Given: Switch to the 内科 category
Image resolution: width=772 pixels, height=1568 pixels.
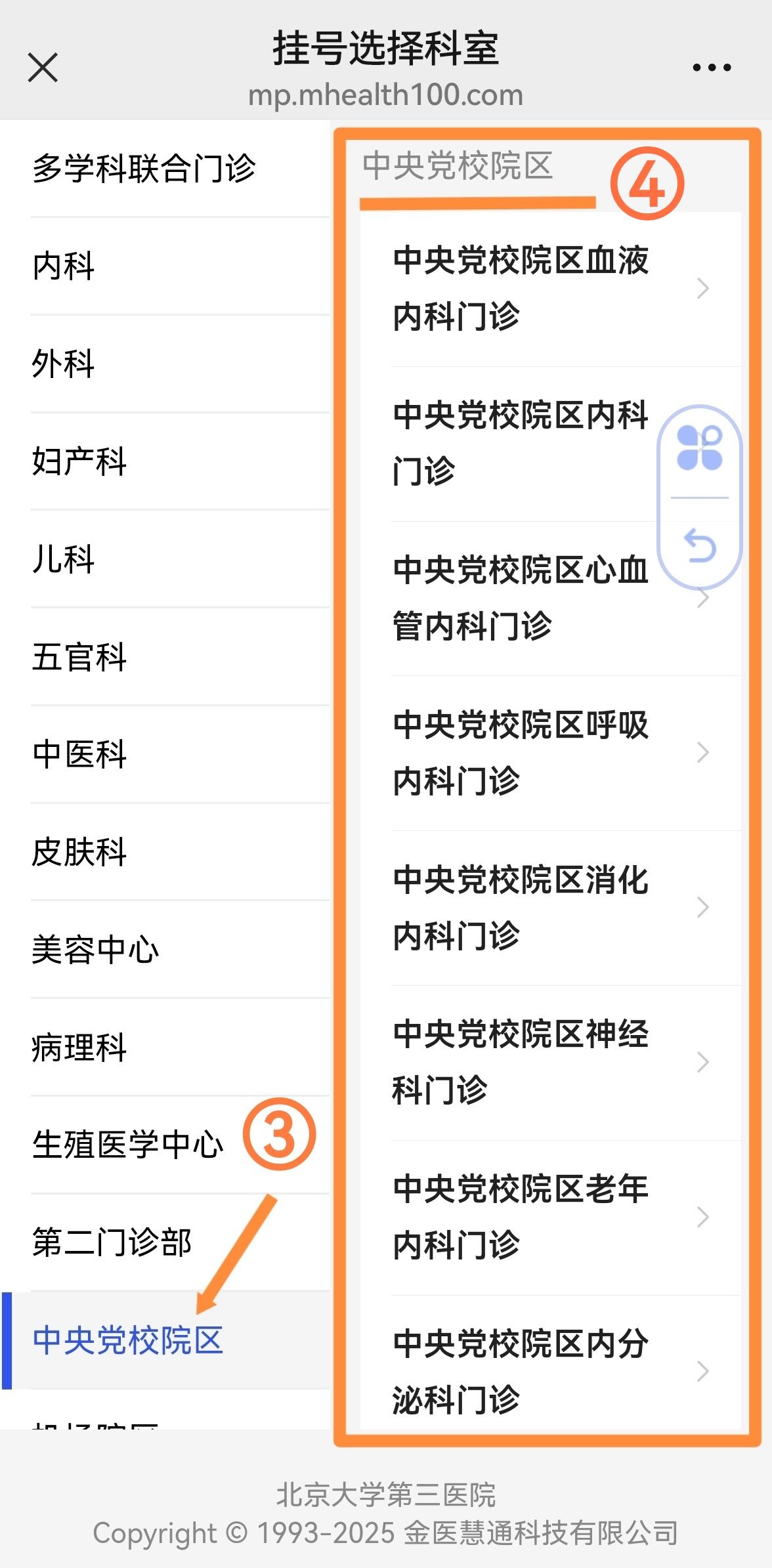Looking at the screenshot, I should (64, 266).
